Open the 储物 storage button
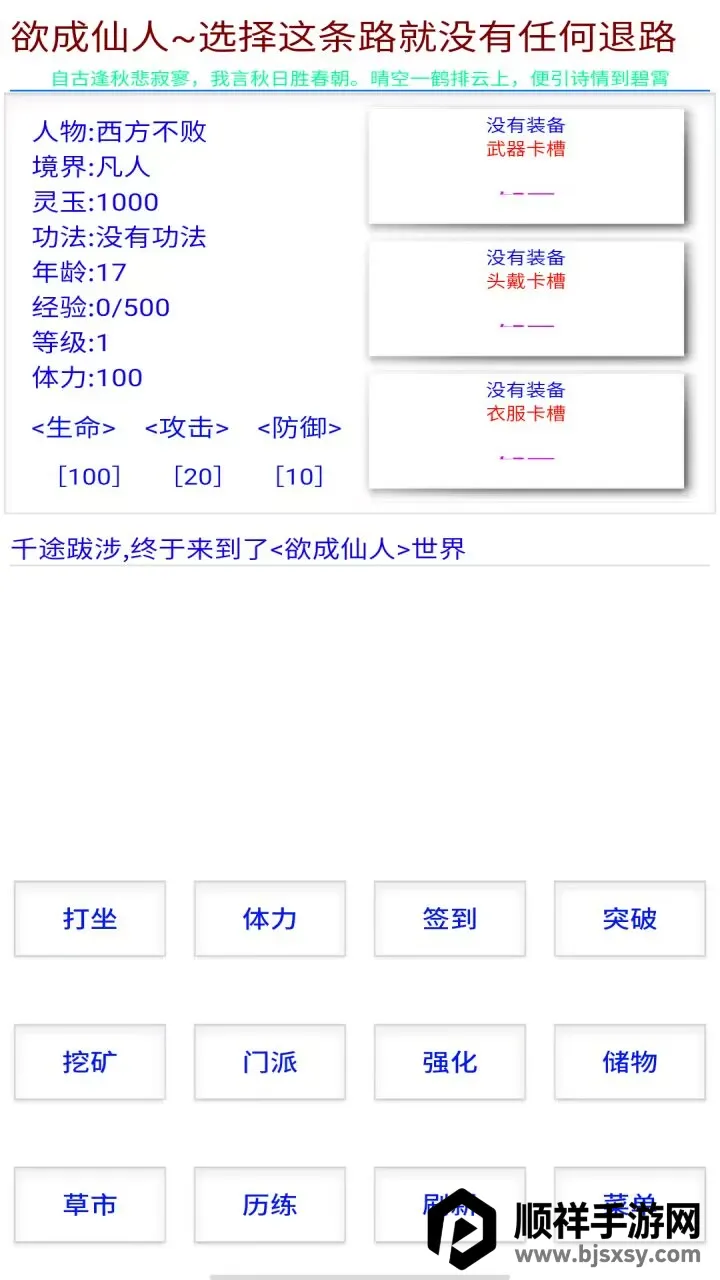This screenshot has height=1280, width=720. coord(630,1062)
